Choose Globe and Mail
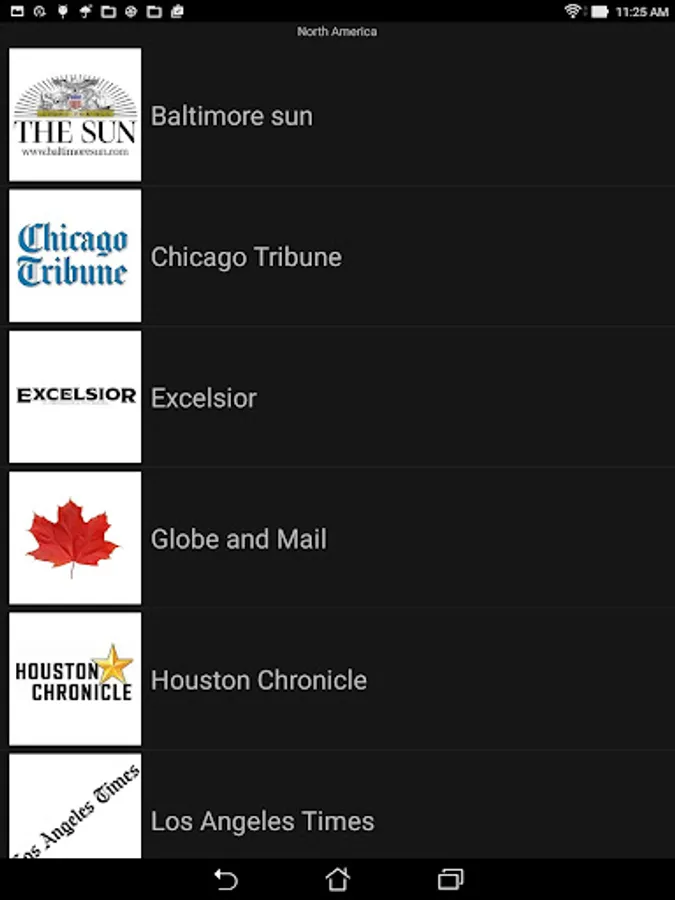675x900 pixels. tap(239, 539)
